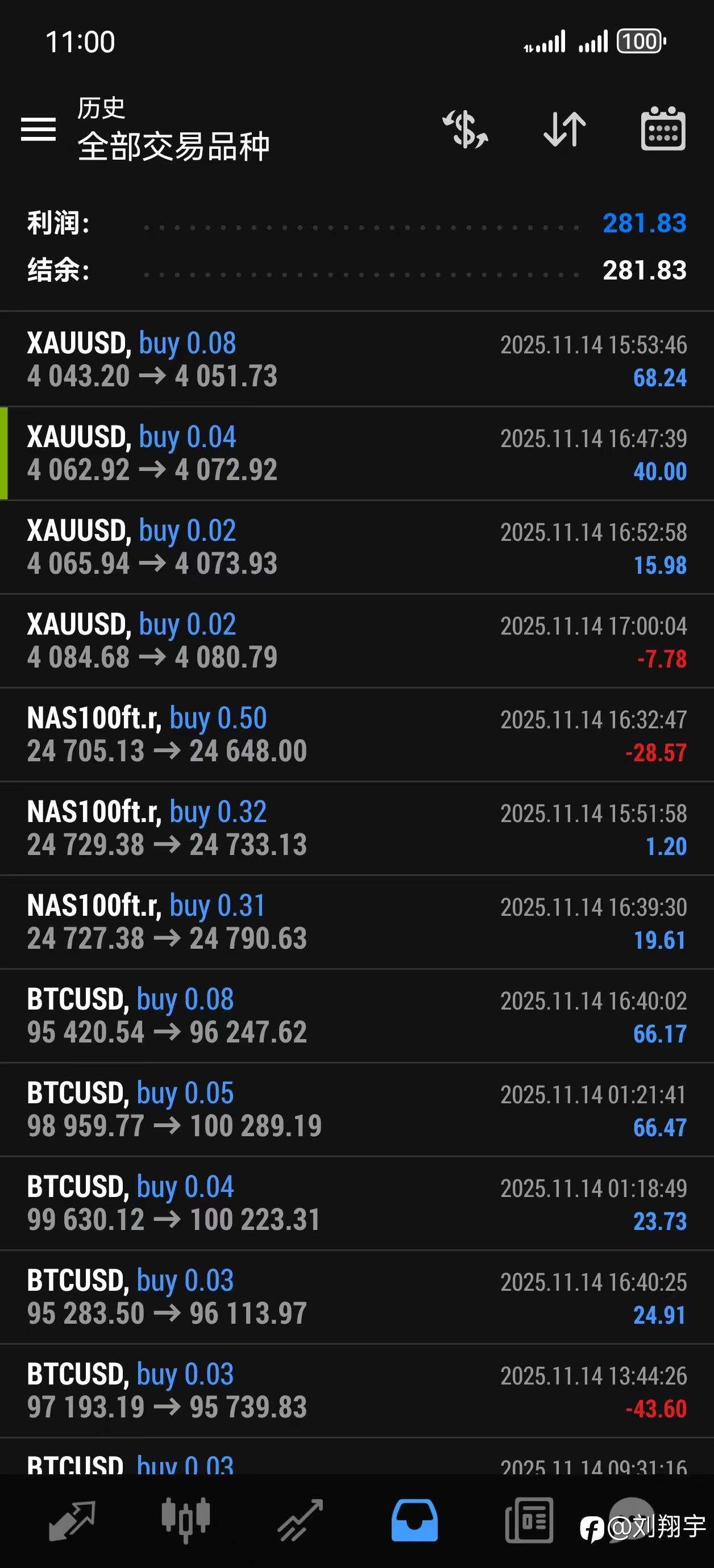The width and height of the screenshot is (714, 1568).
Task: Open XAUUSD trade closed at 16:52:58
Action: pos(357,547)
